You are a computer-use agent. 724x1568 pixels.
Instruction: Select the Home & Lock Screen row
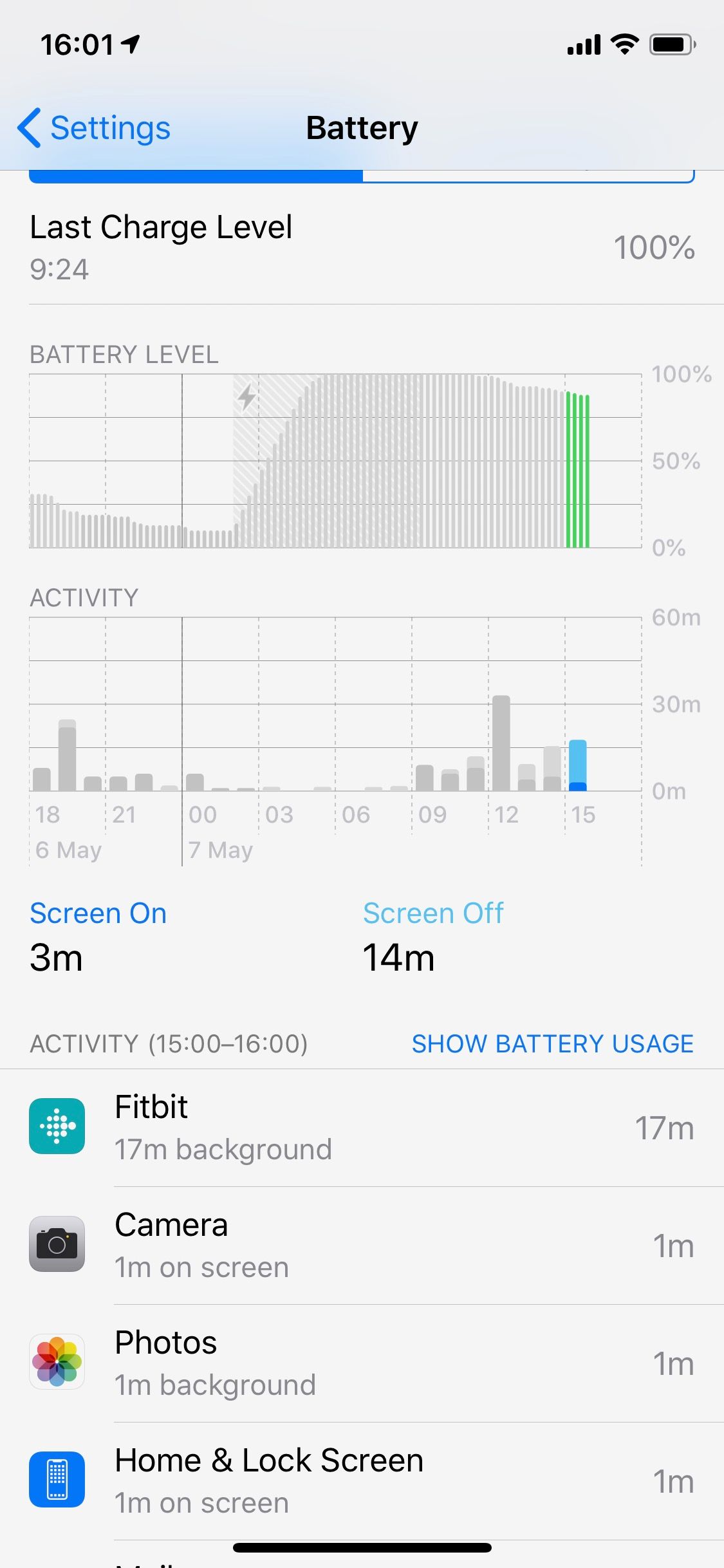362,1481
